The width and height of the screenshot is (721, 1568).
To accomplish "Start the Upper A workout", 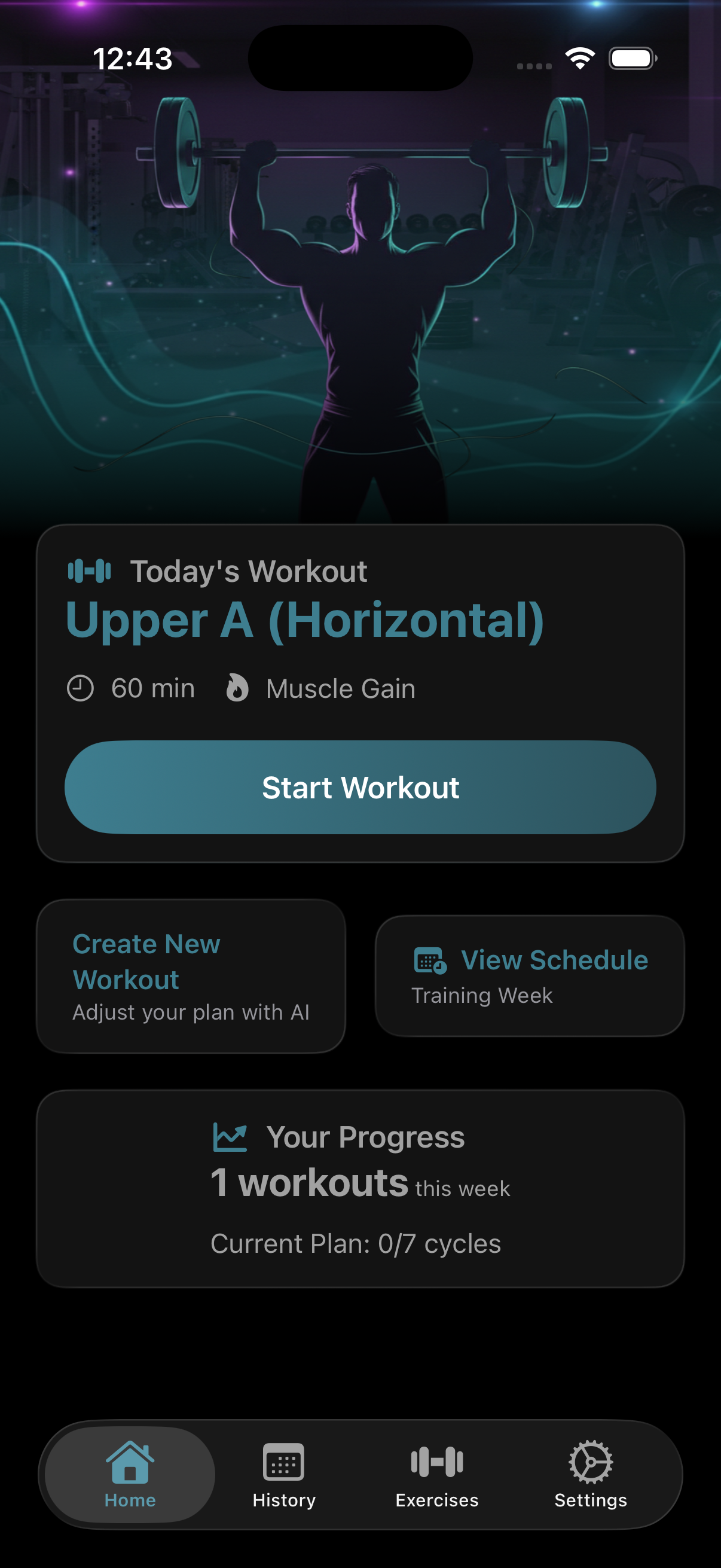I will click(x=360, y=787).
